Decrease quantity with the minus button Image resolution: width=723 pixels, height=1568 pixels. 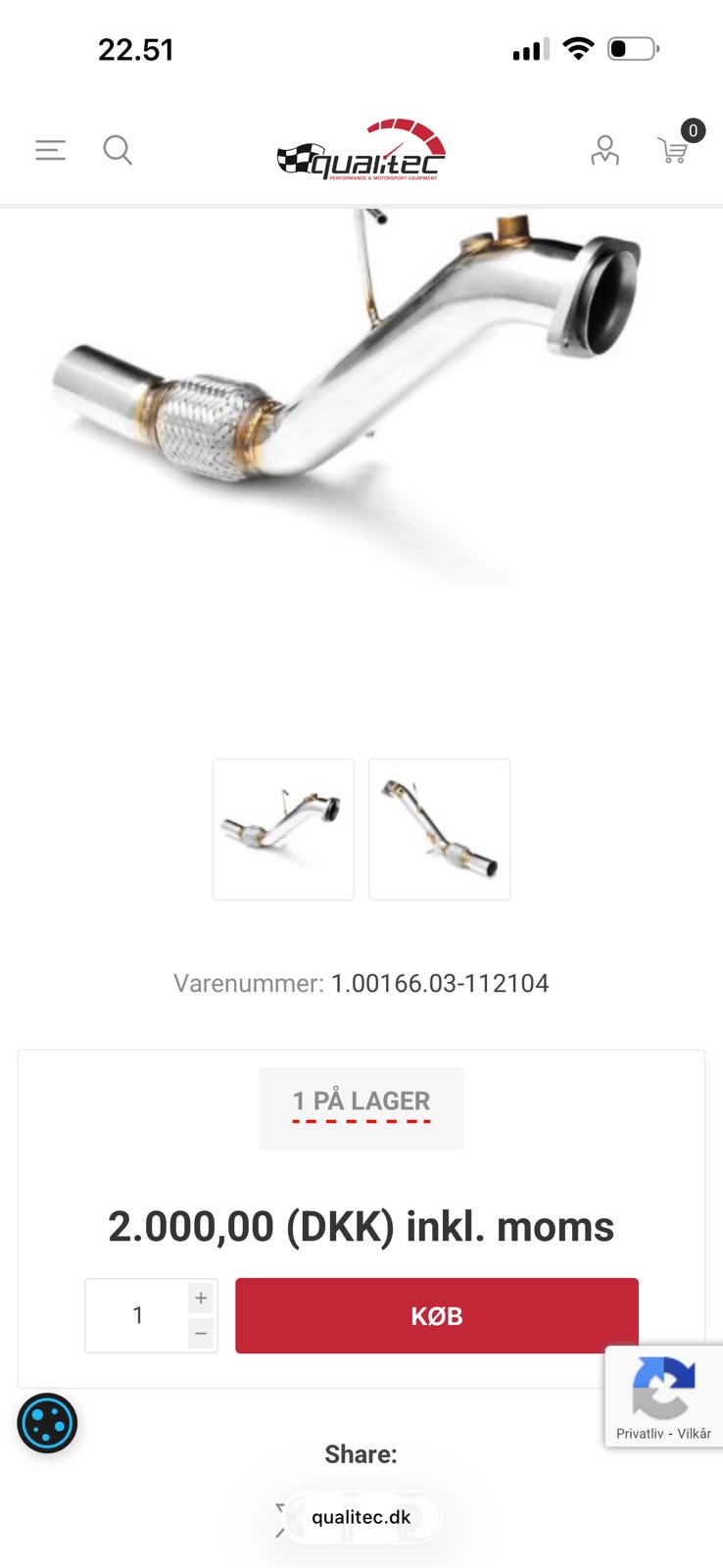point(201,1334)
